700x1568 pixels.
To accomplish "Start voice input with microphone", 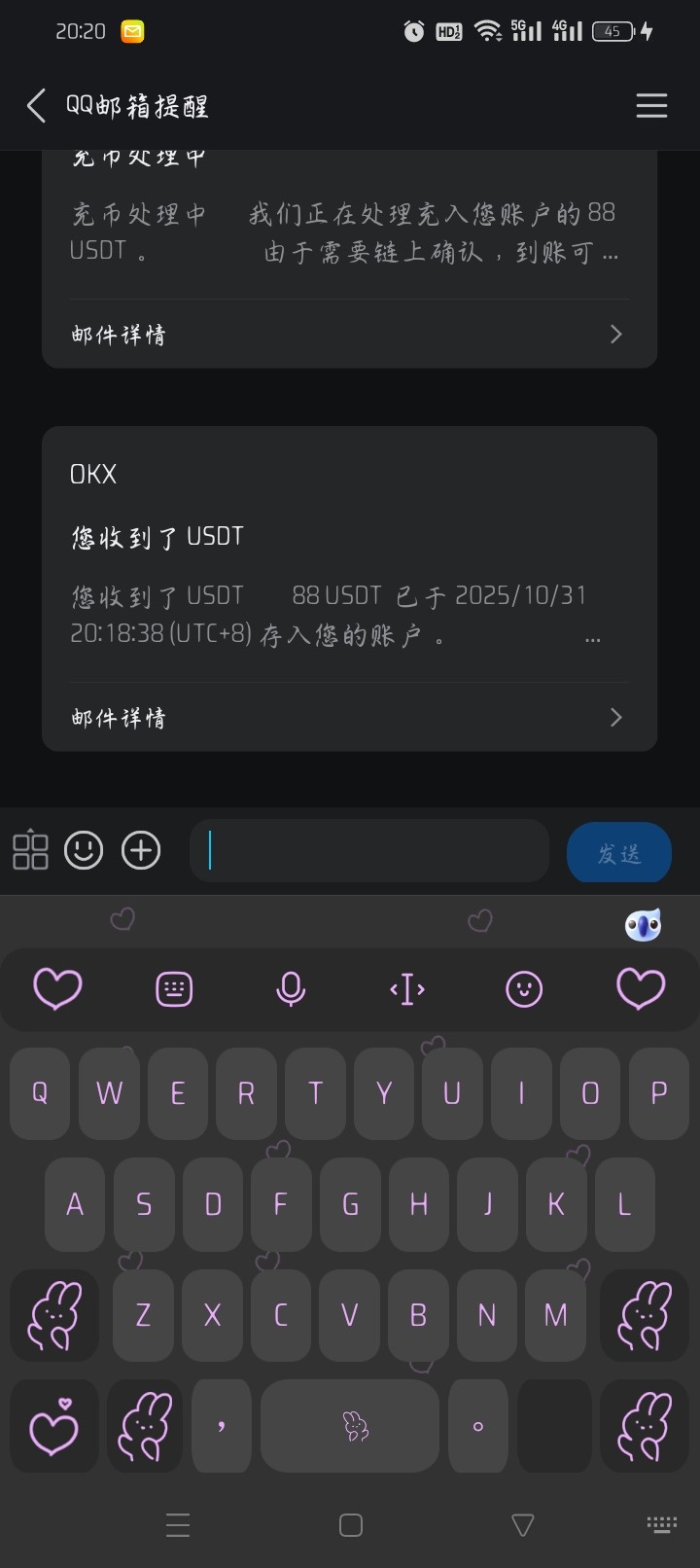I will (x=291, y=989).
